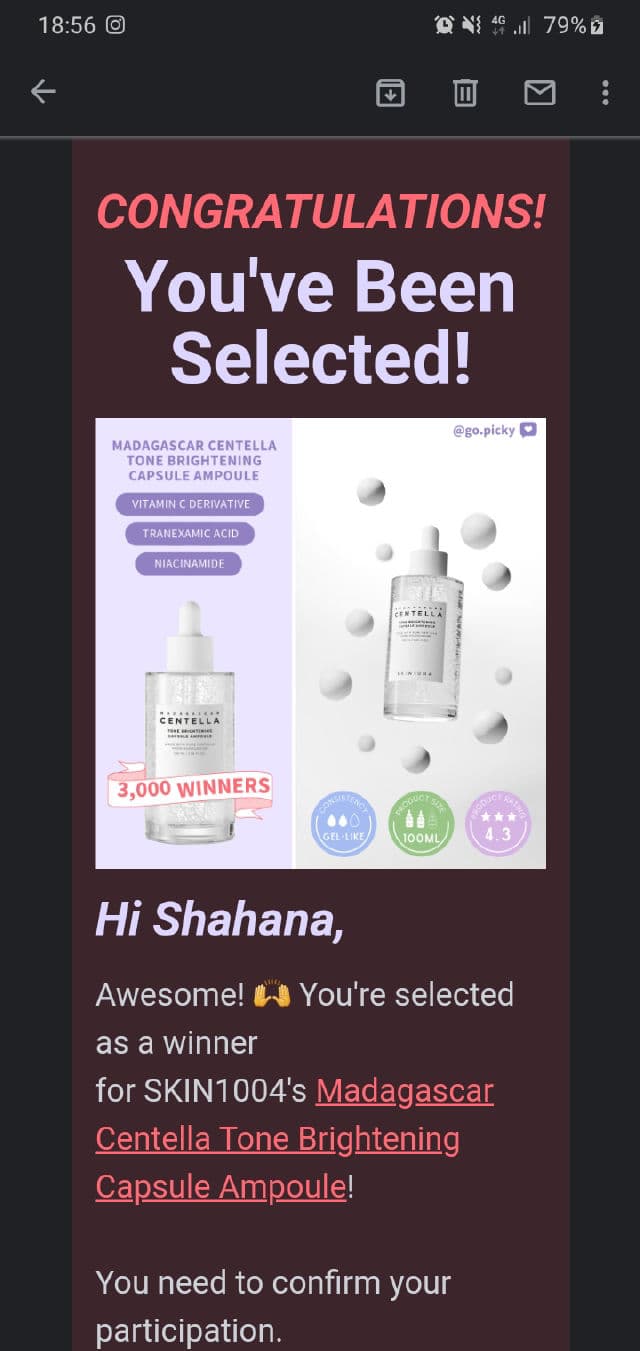Screen dimensions: 640x1351
Task: Open the Centella ampoule promo image
Action: coord(320,643)
